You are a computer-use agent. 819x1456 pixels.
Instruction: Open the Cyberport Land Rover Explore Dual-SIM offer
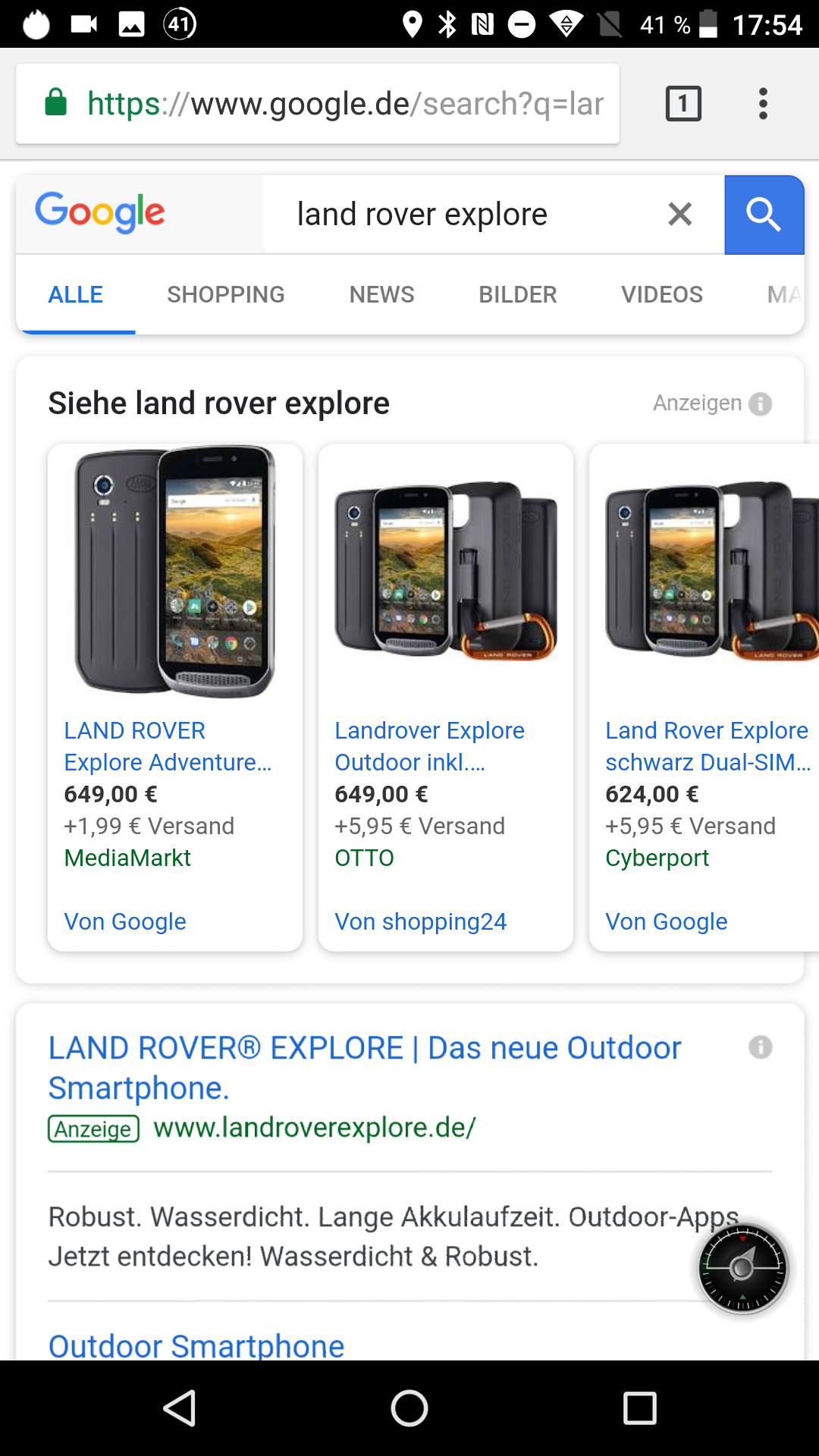tap(705, 746)
